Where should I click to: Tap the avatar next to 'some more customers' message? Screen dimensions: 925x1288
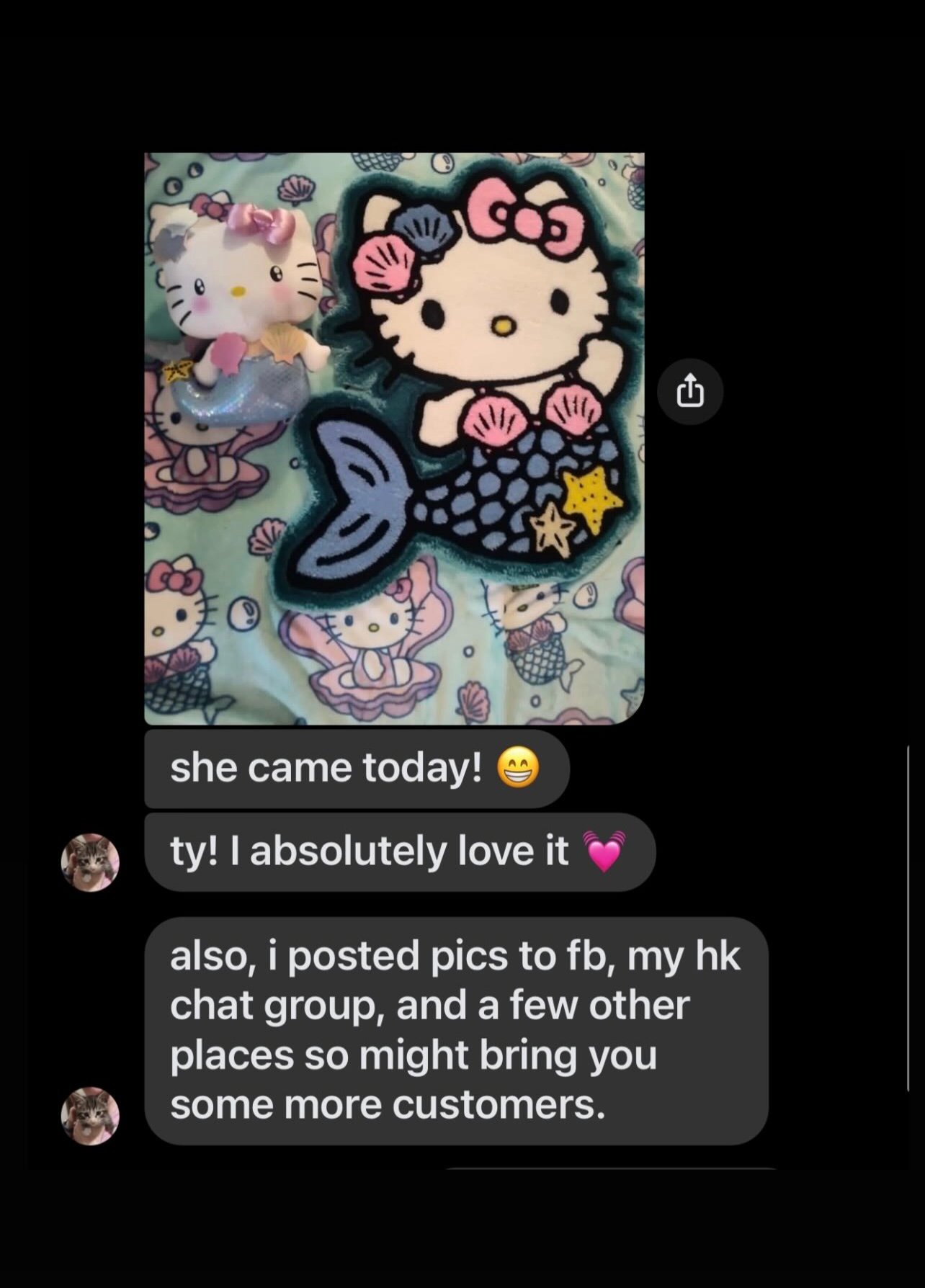(x=89, y=1116)
